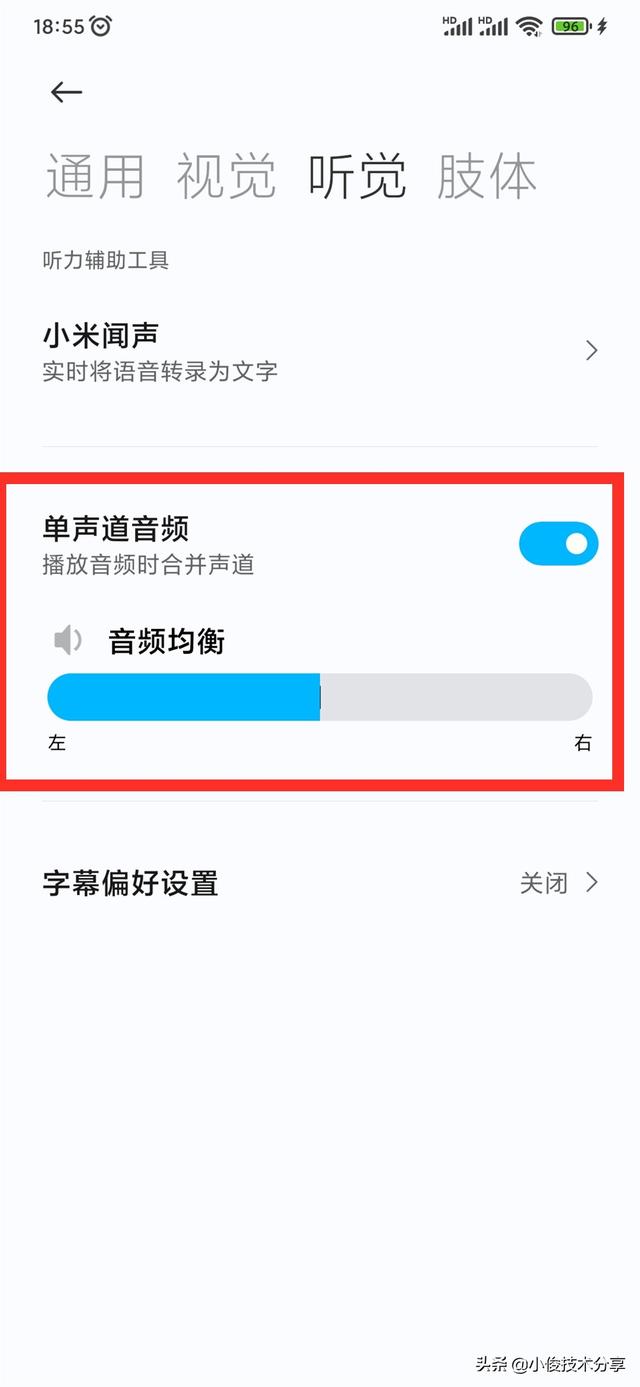Open 字幕偏好设置
640x1387 pixels.
(320, 883)
